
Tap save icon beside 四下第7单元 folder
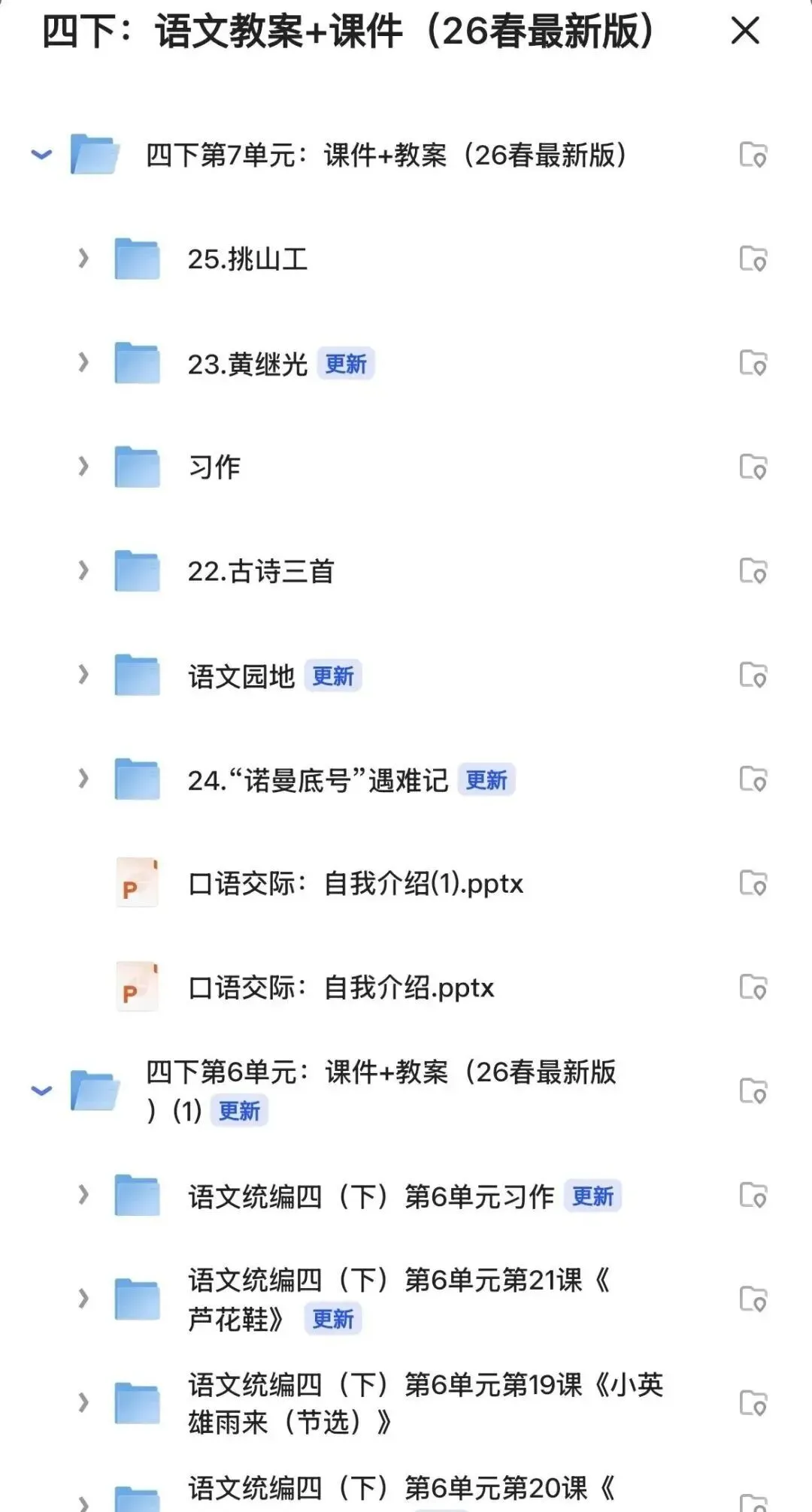[x=753, y=155]
